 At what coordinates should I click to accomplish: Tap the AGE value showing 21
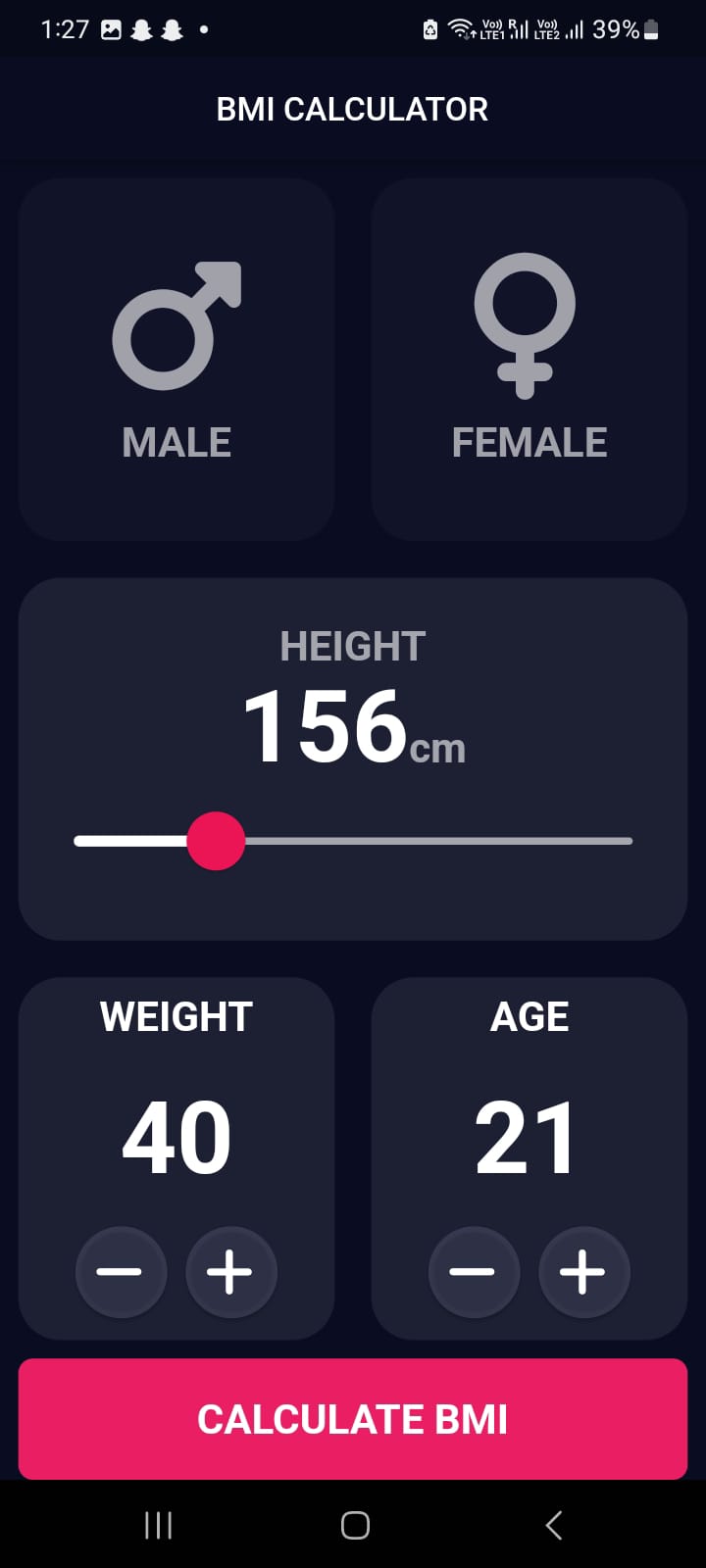(x=527, y=1134)
